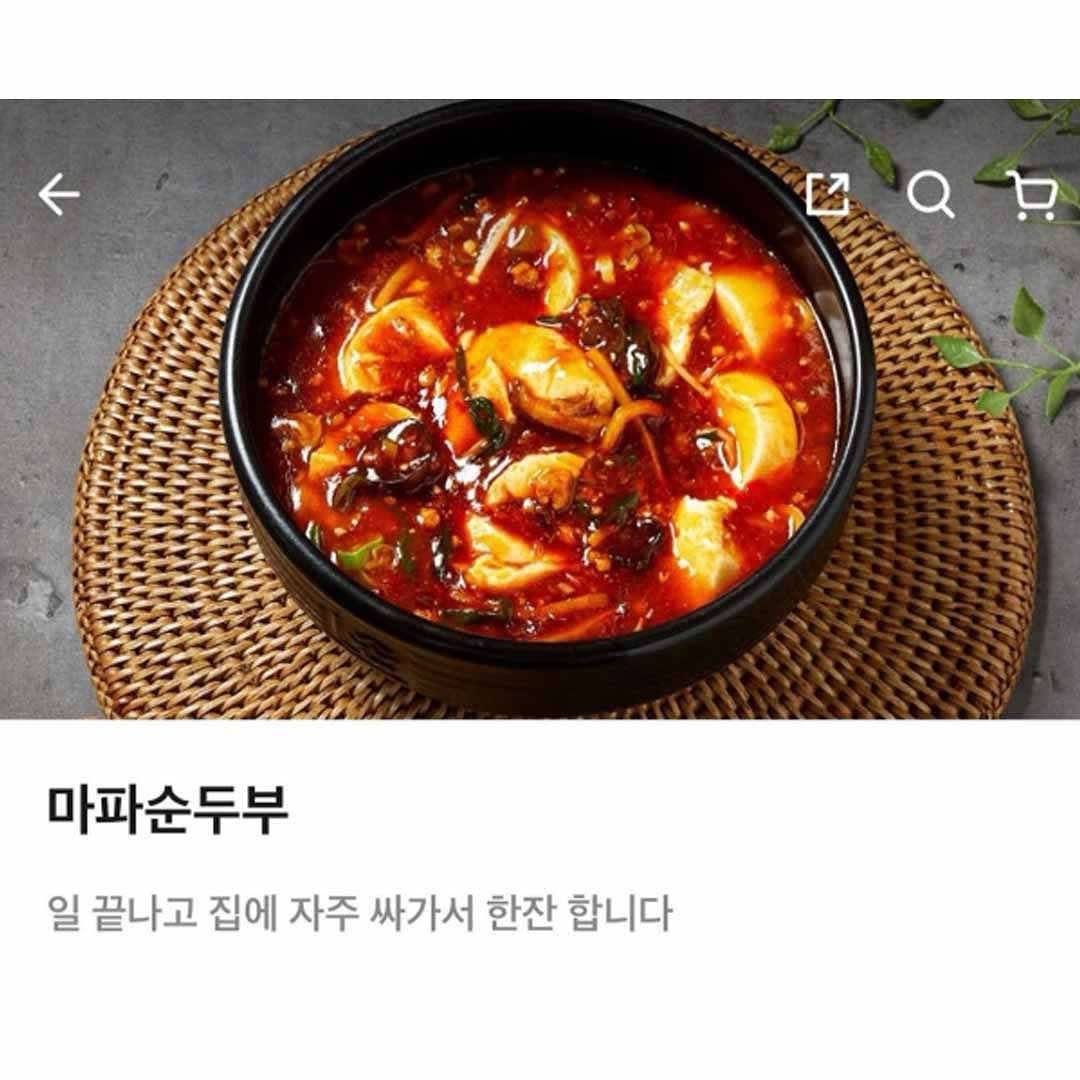
Task: Open the search magnifier
Action: (930, 195)
